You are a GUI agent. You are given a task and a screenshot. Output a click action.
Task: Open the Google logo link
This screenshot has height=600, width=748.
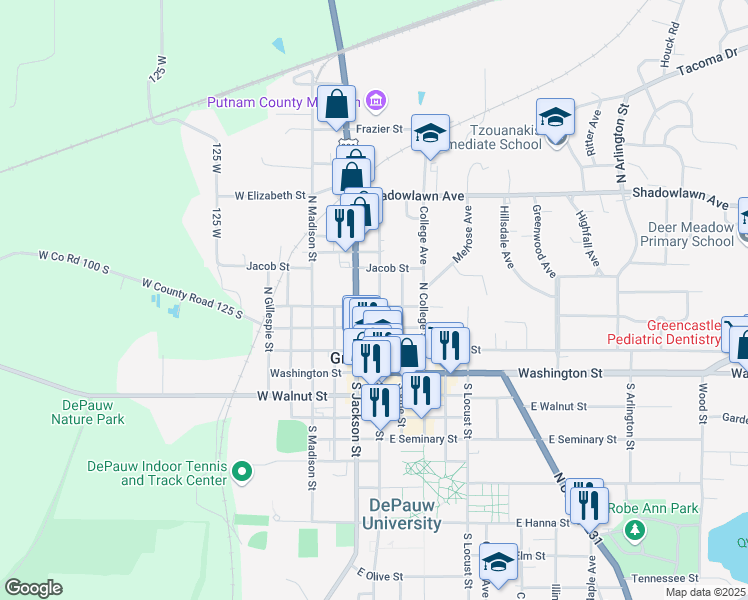(33, 588)
